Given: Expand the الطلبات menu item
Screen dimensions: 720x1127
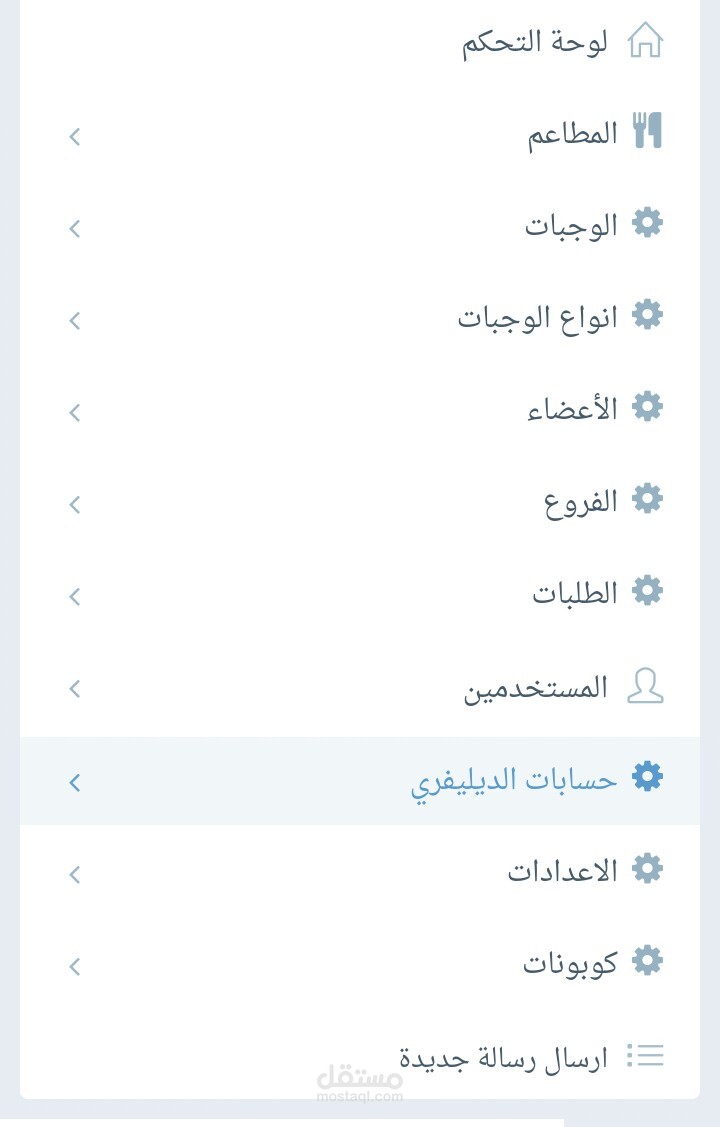Looking at the screenshot, I should point(359,594).
